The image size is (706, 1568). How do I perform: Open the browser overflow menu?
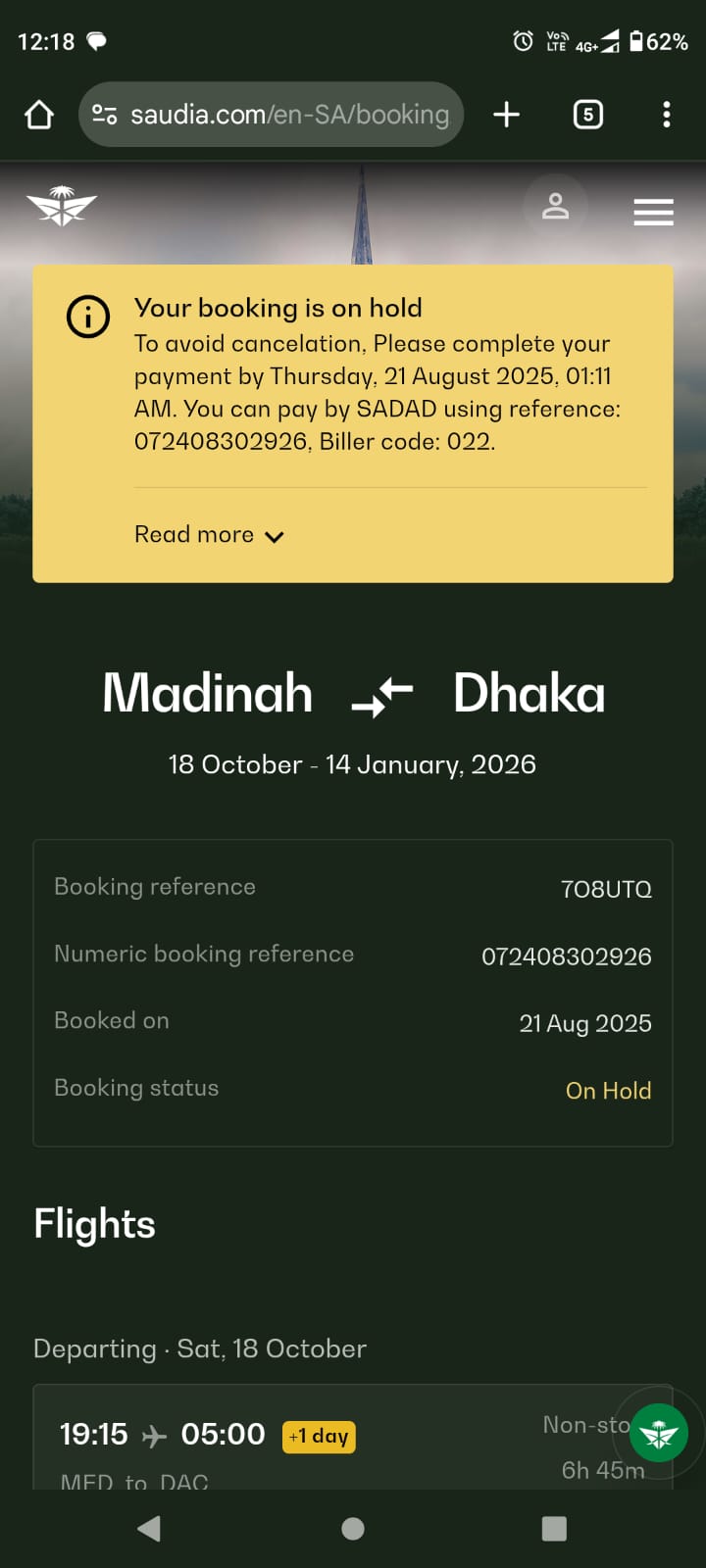[667, 115]
